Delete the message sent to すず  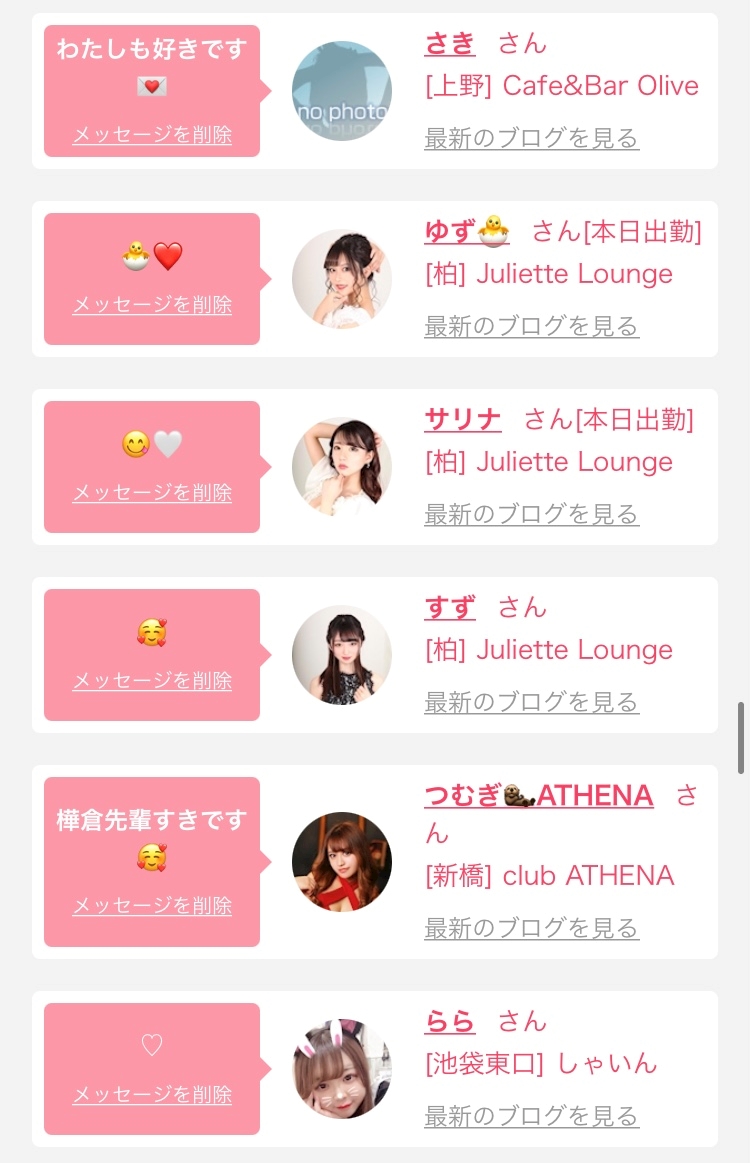tap(152, 680)
